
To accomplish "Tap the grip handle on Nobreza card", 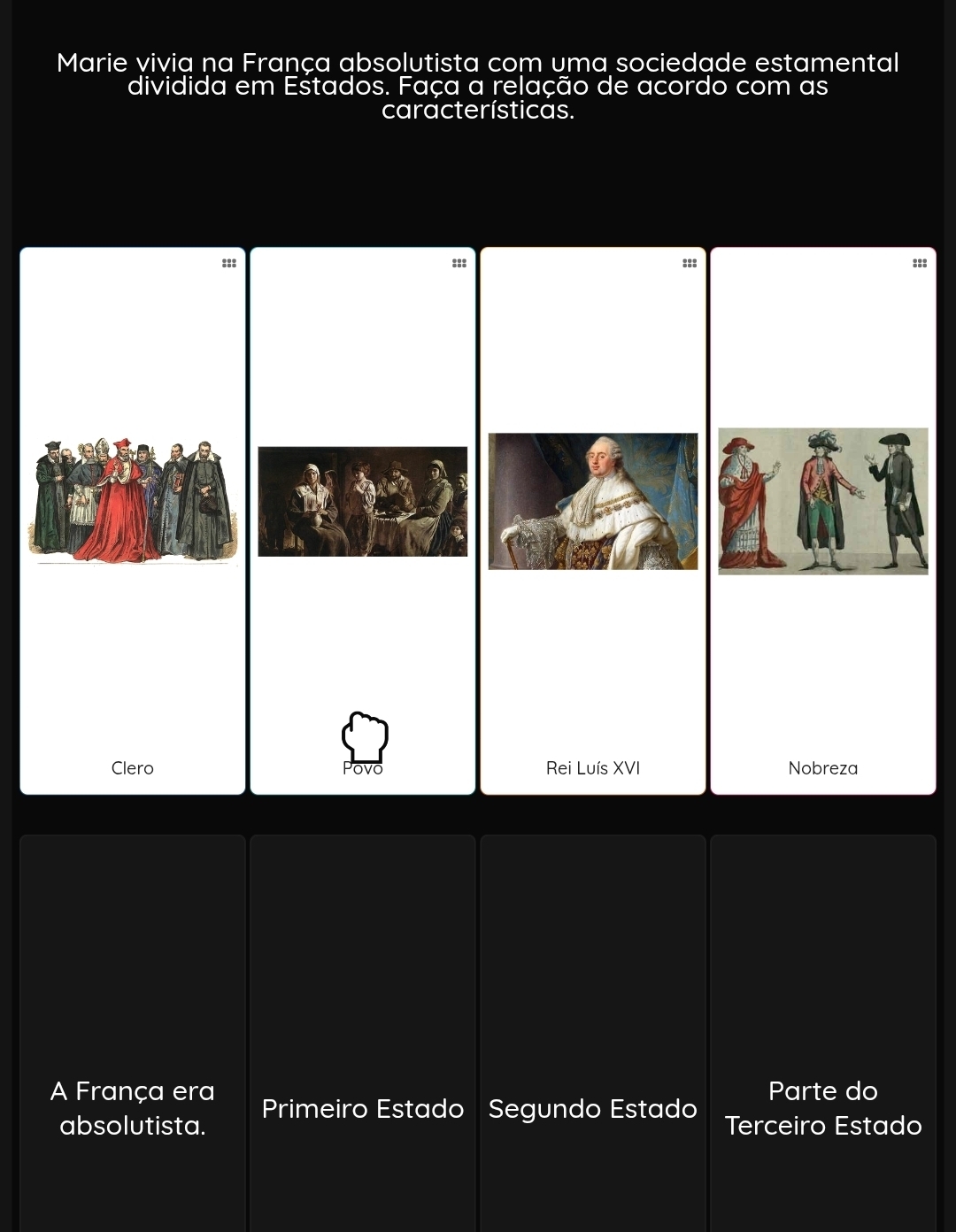I will pyautogui.click(x=920, y=263).
